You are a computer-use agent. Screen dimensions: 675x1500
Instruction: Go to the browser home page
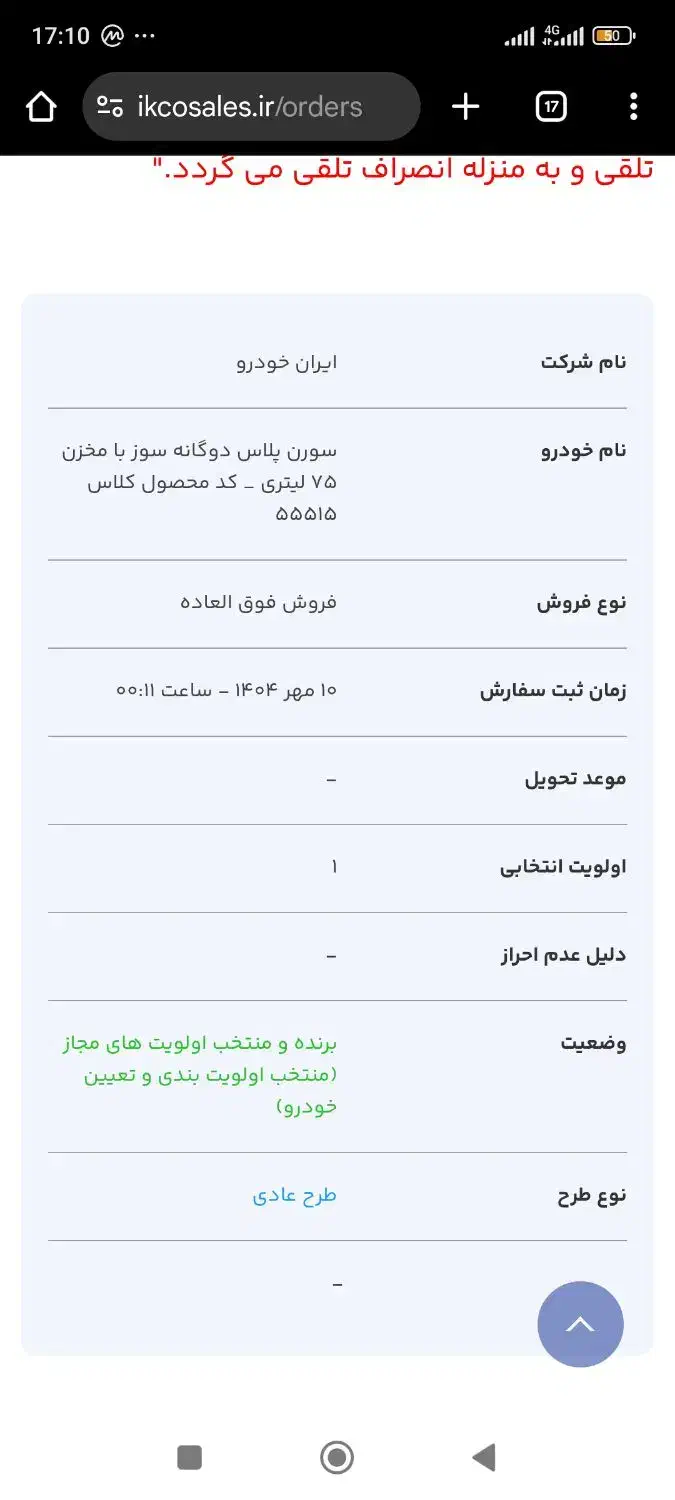[41, 107]
